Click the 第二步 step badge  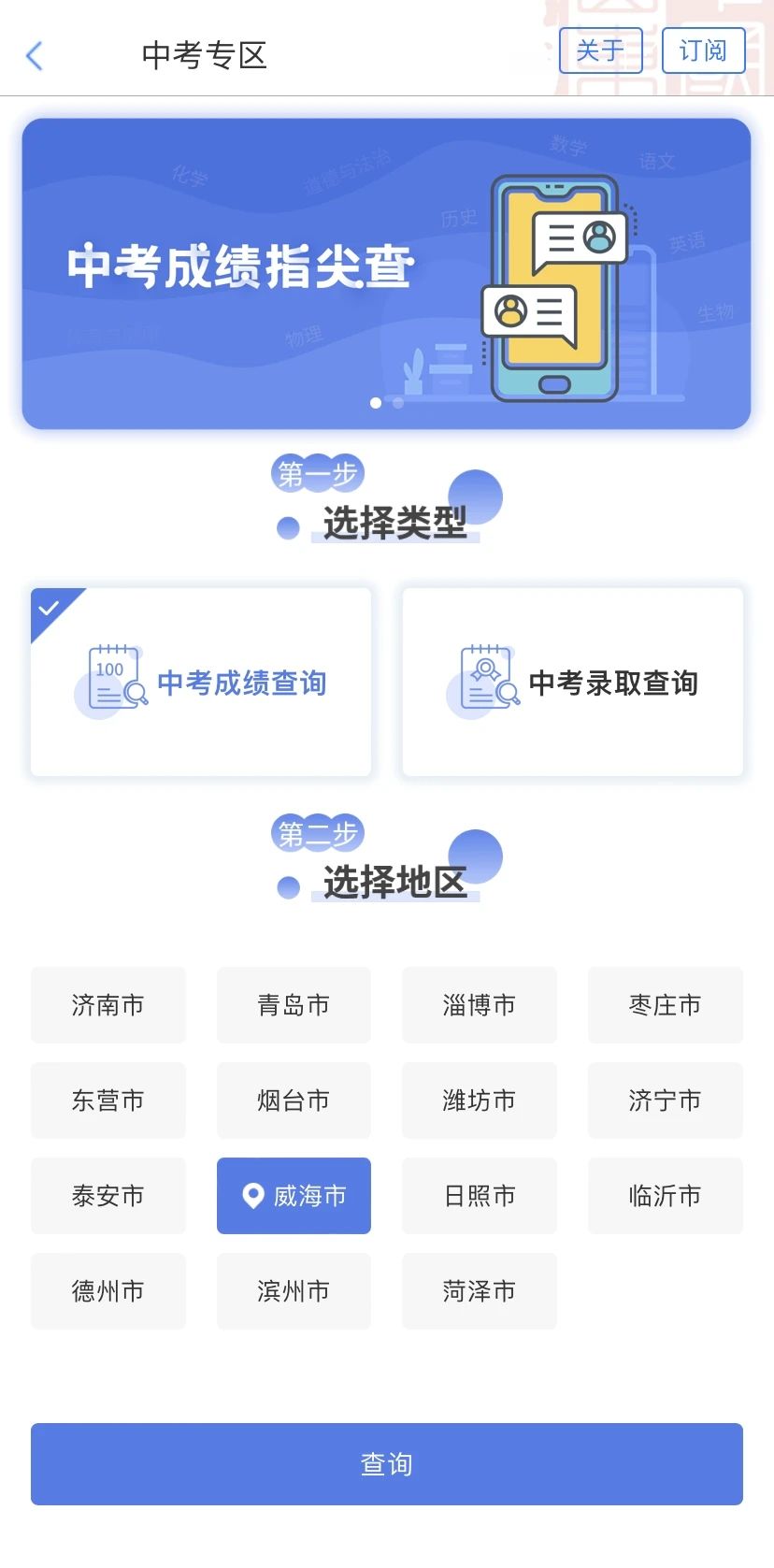pyautogui.click(x=317, y=832)
